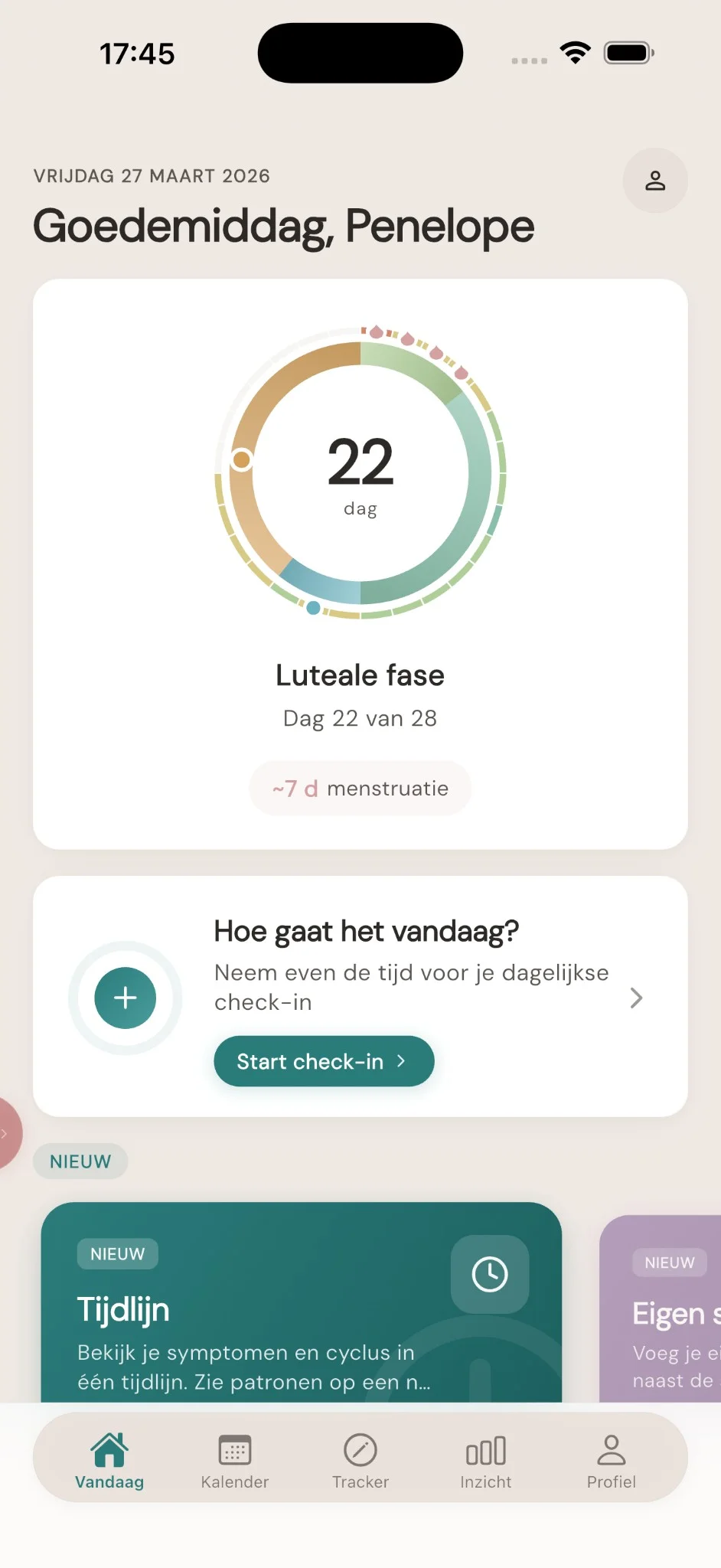
Task: Expand the daily check-in card via its chevron
Action: tap(635, 997)
